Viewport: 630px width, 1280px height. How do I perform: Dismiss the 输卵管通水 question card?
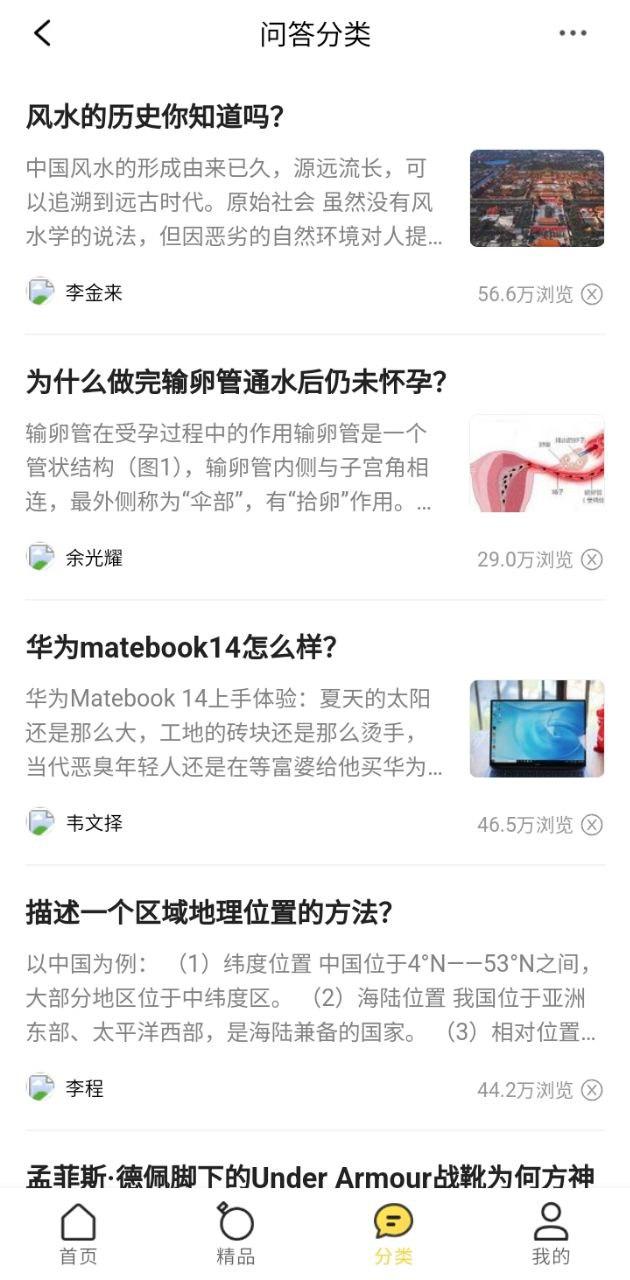592,559
